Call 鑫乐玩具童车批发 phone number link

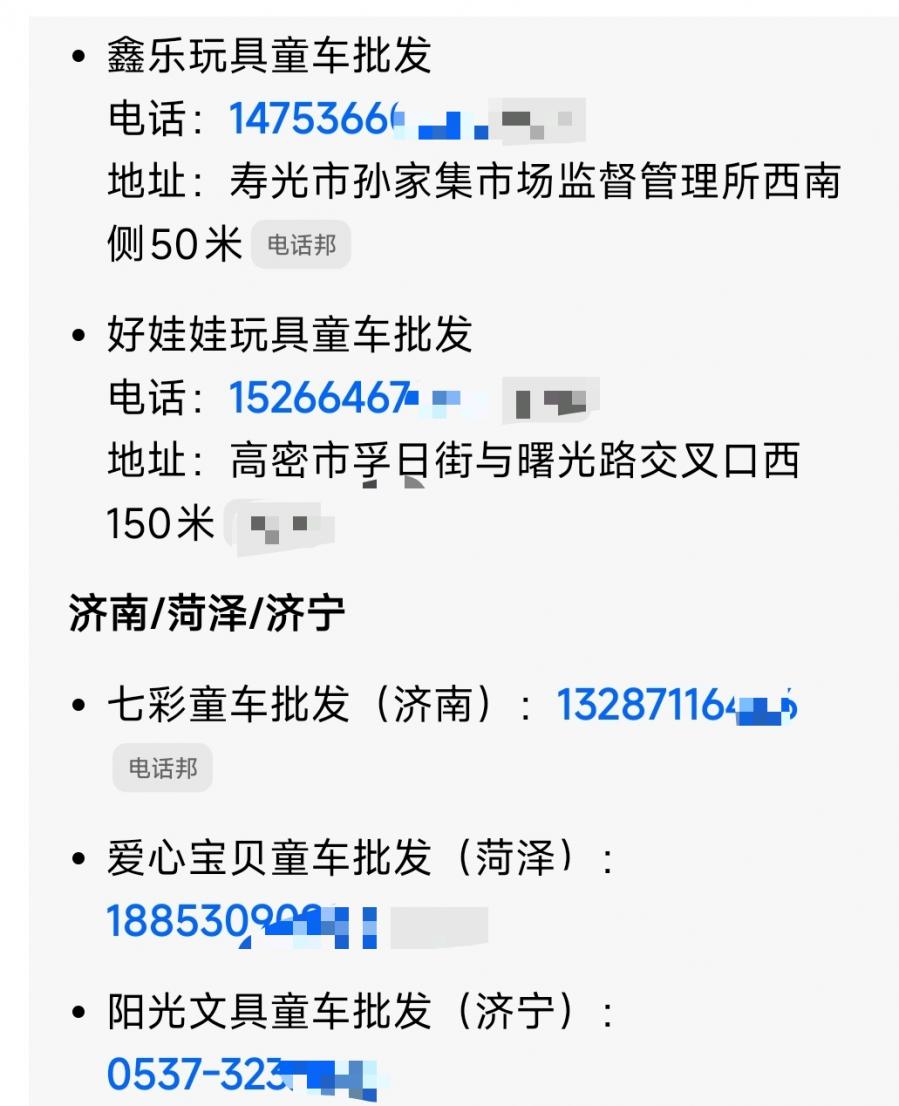tap(318, 120)
